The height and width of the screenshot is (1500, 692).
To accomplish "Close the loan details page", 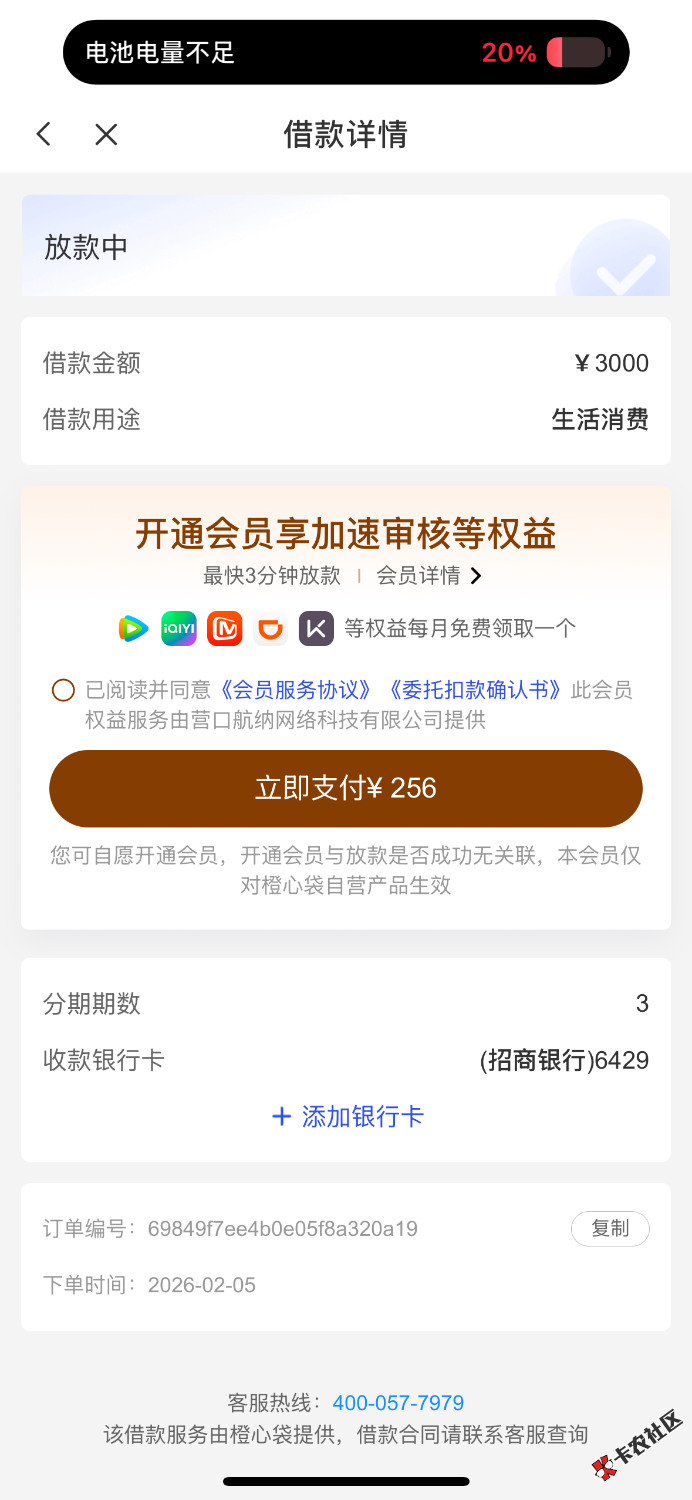I will [106, 134].
